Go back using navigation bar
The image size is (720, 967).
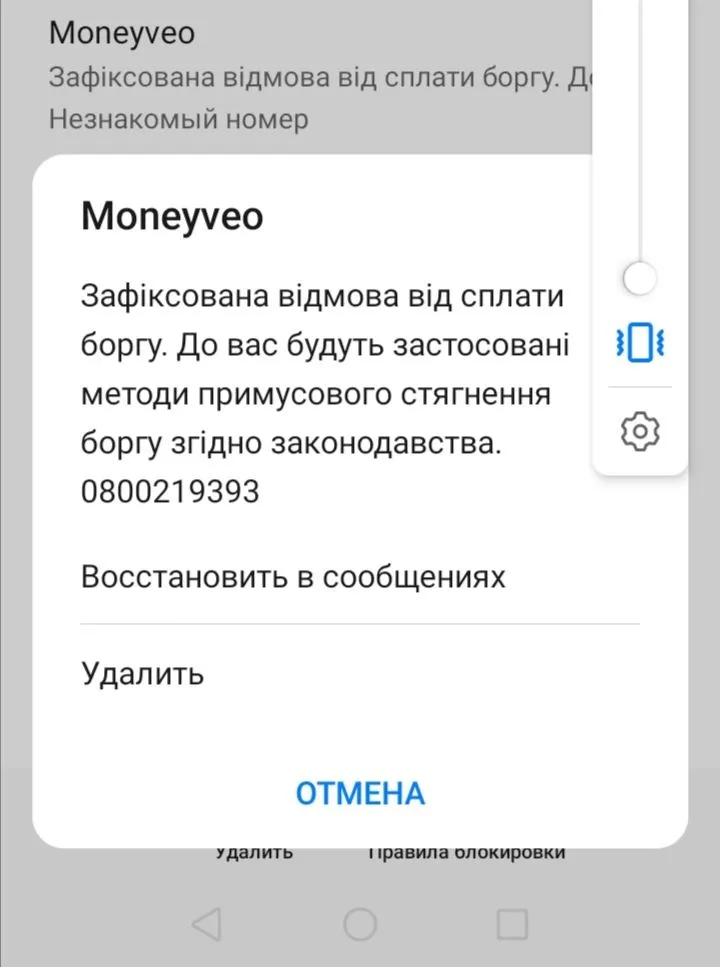(x=206, y=924)
